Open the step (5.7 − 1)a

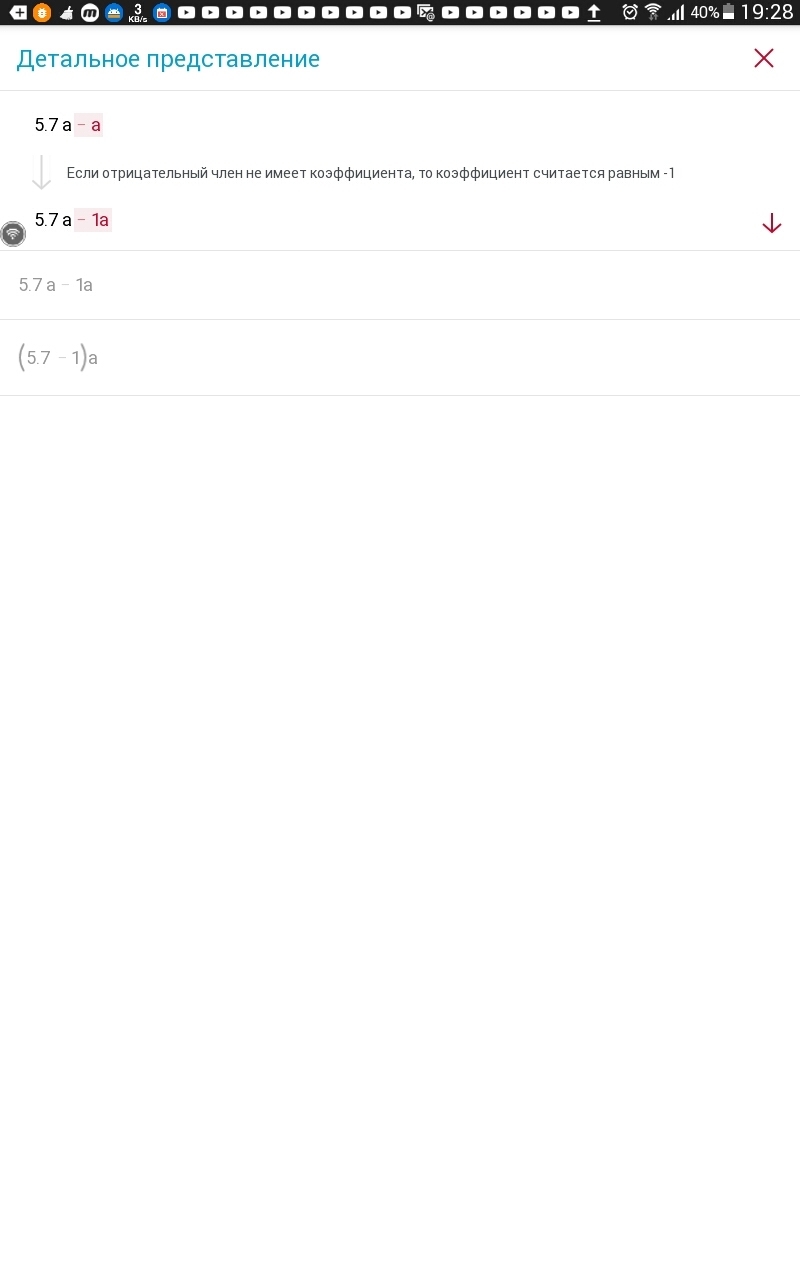400,358
